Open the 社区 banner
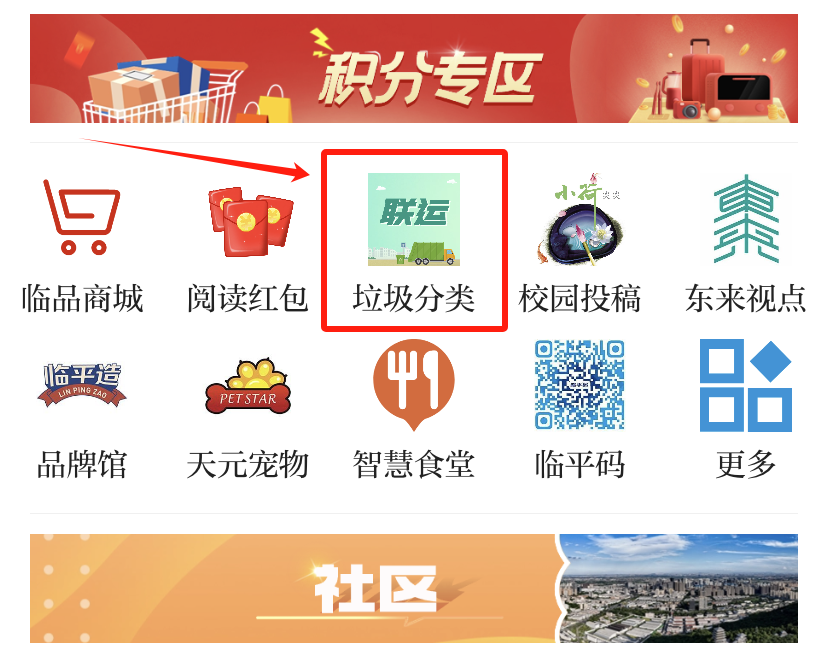Screen dimensions: 828x654 [x=414, y=588]
